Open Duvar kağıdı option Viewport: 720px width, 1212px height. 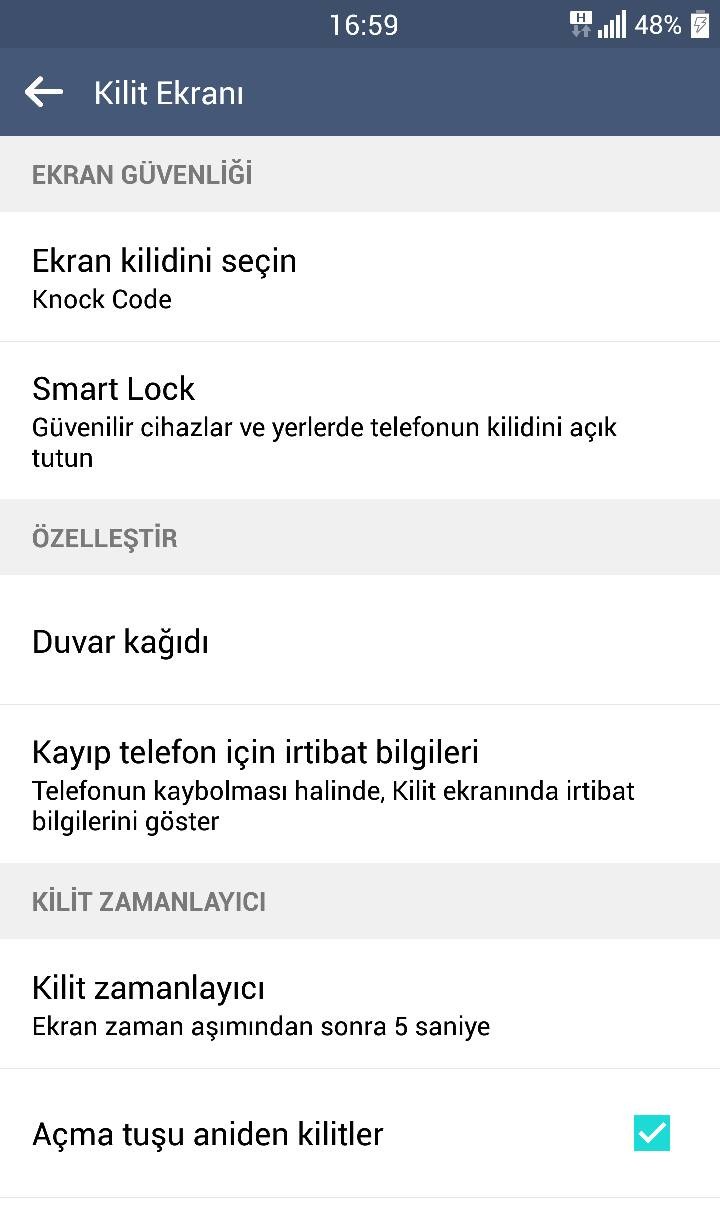[x=360, y=640]
